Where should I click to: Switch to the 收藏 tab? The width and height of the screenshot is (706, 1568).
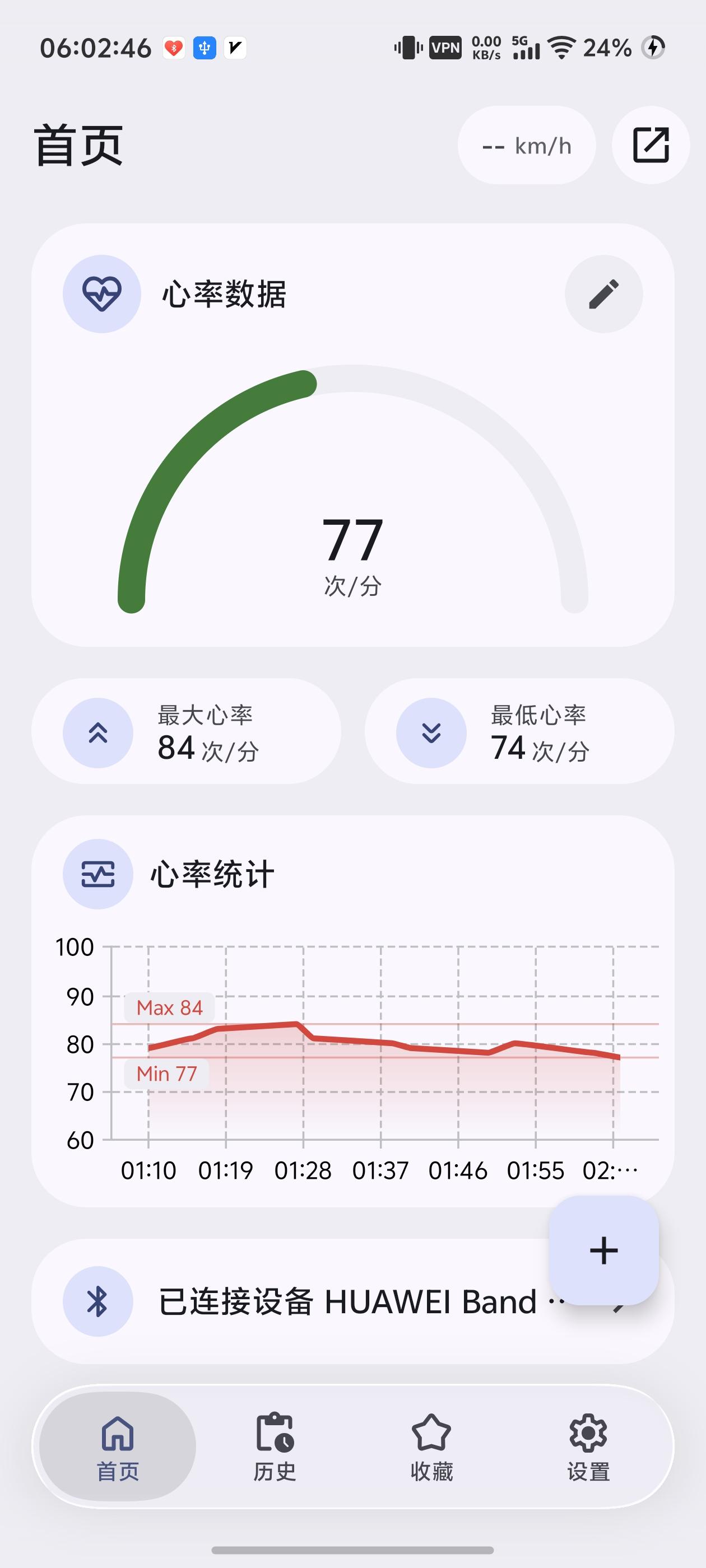[431, 1446]
